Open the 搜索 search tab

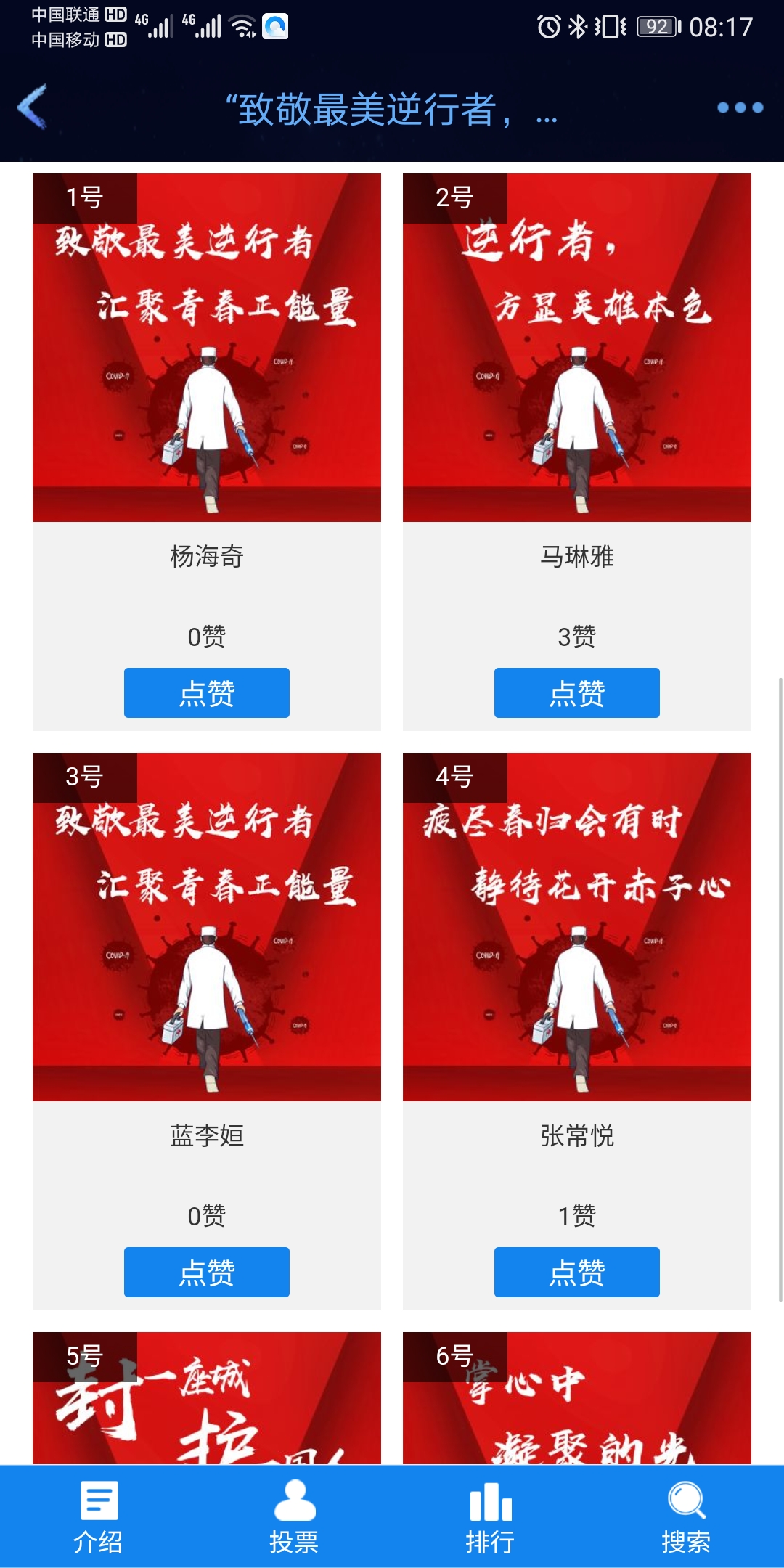pyautogui.click(x=686, y=1517)
